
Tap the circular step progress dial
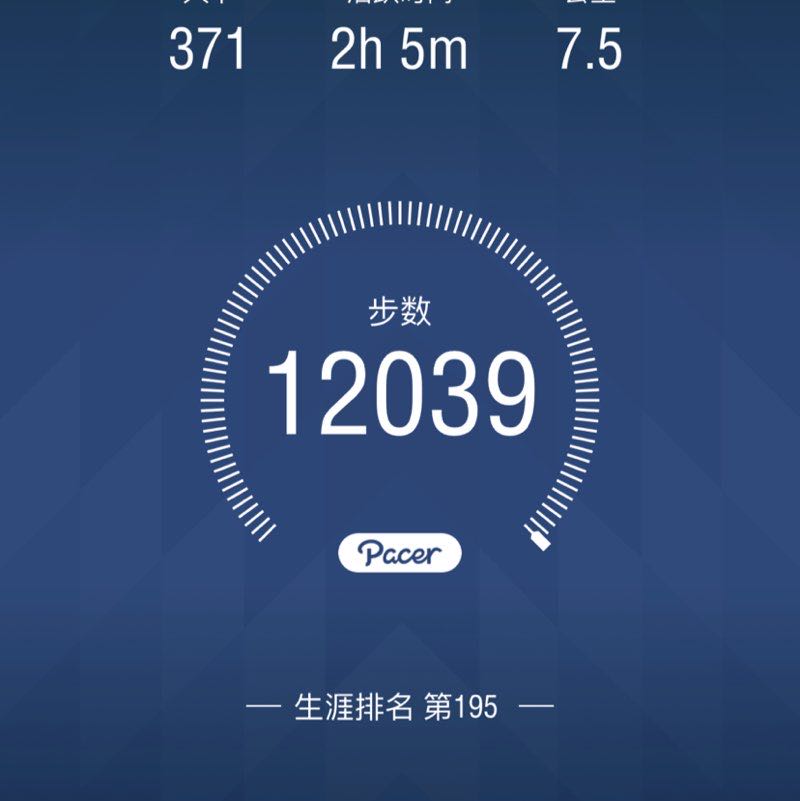click(x=399, y=390)
